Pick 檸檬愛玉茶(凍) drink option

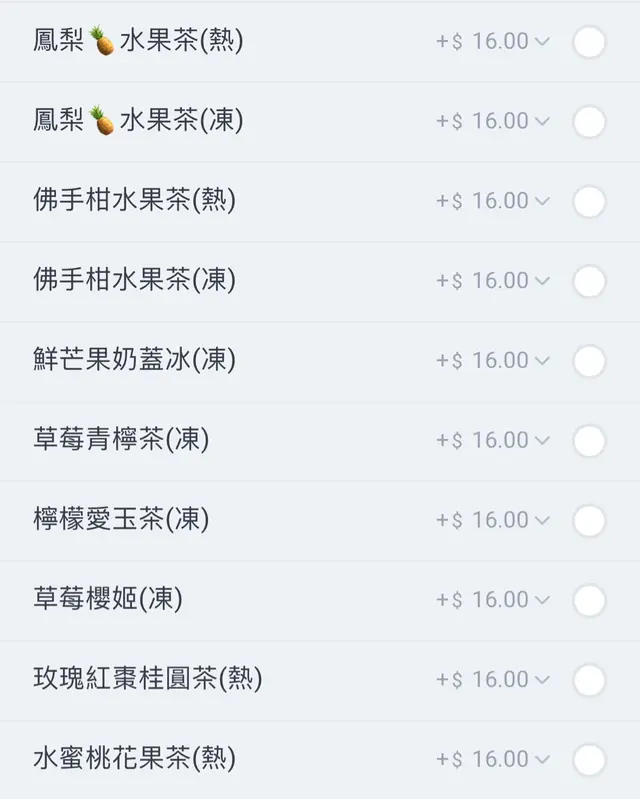[x=589, y=521]
